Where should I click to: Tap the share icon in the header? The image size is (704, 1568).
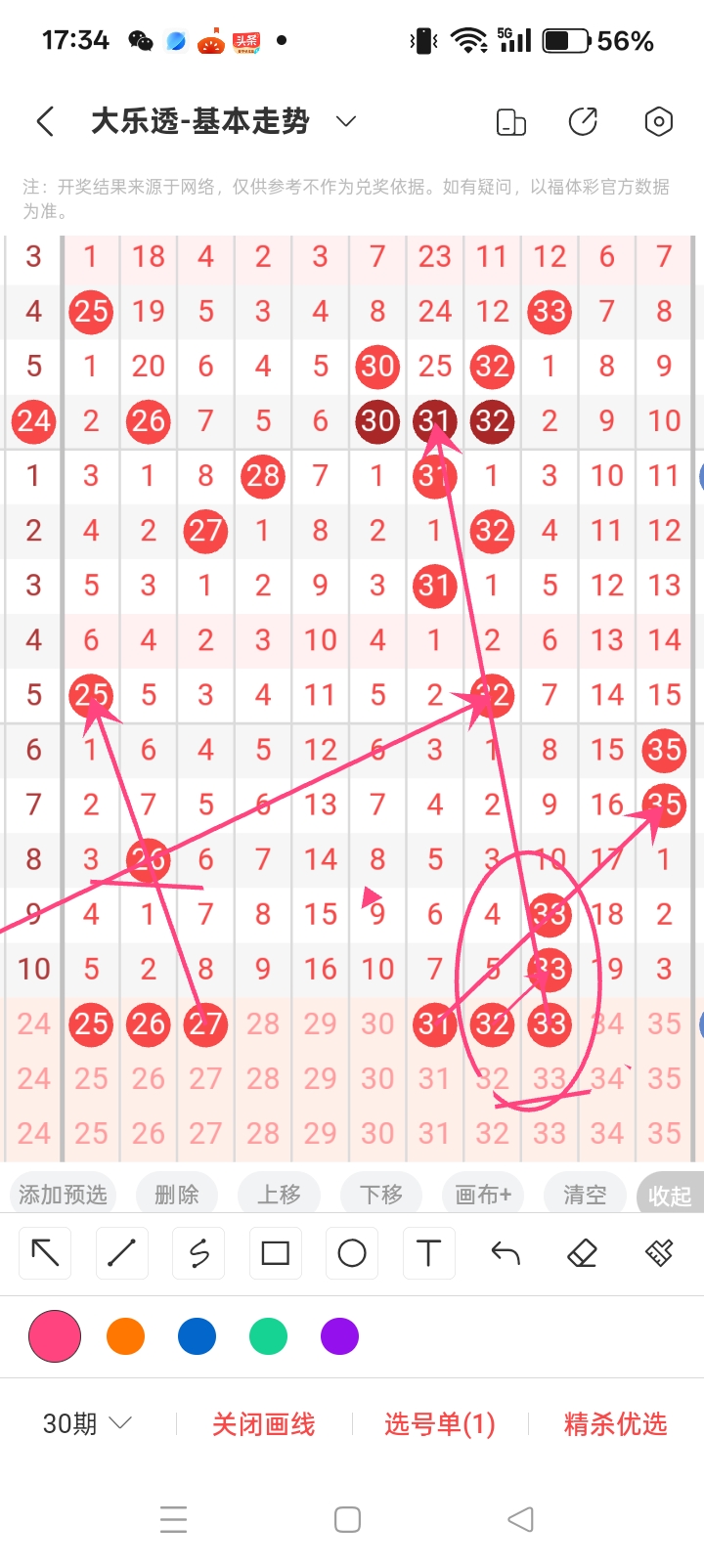(x=583, y=121)
